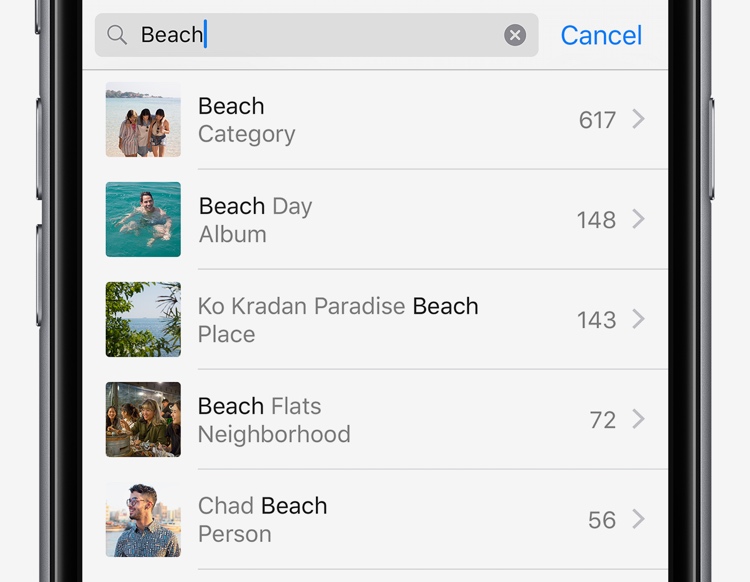This screenshot has height=582, width=750.
Task: Cancel the search
Action: pyautogui.click(x=601, y=36)
